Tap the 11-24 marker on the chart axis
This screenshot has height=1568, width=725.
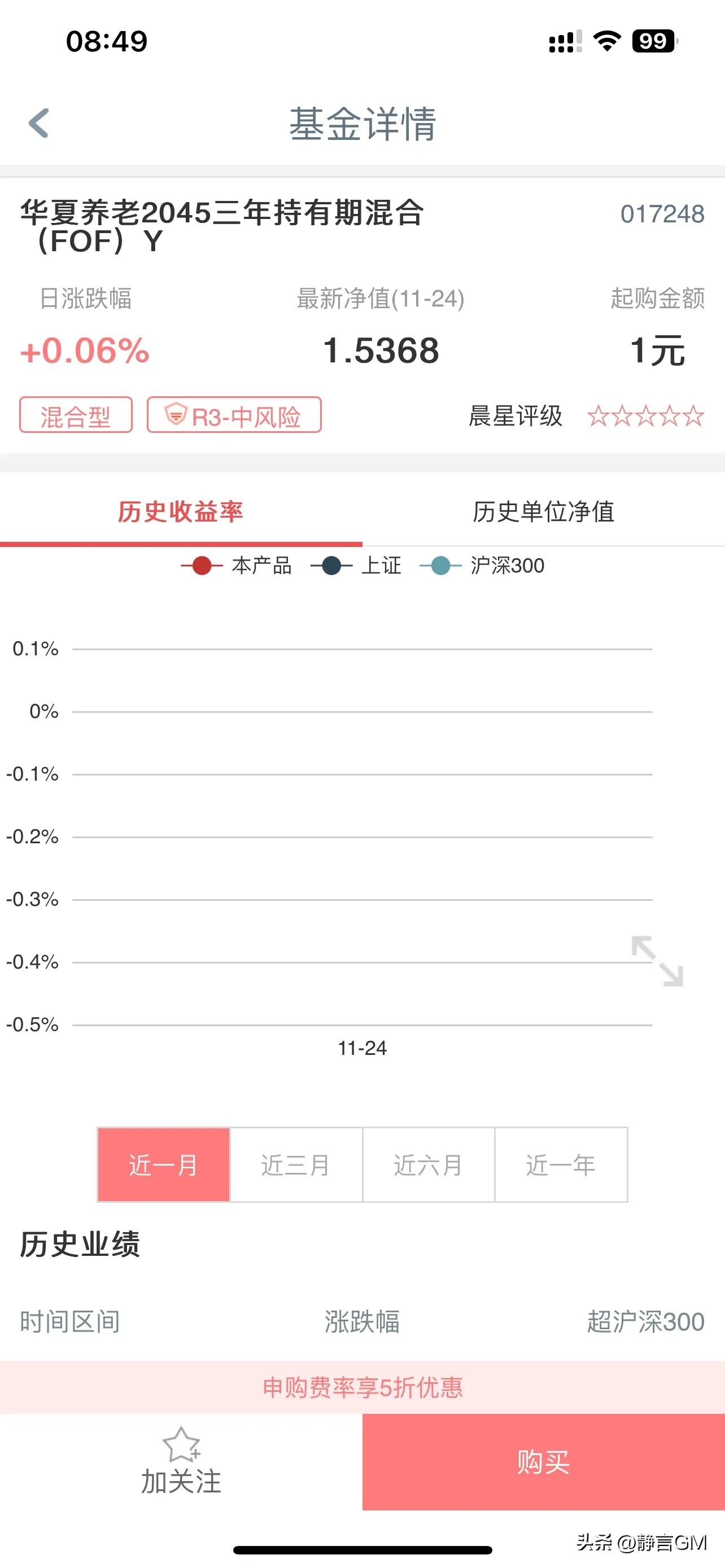(362, 1048)
